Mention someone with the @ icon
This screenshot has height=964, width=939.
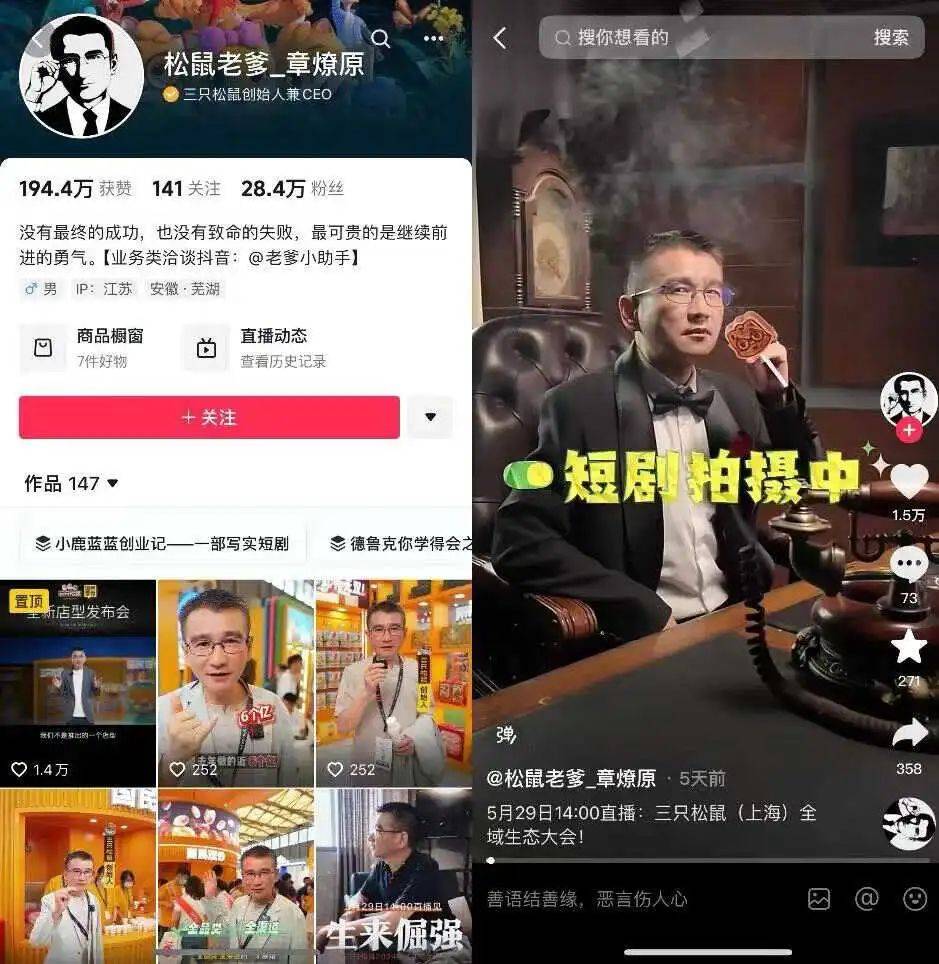tap(867, 899)
